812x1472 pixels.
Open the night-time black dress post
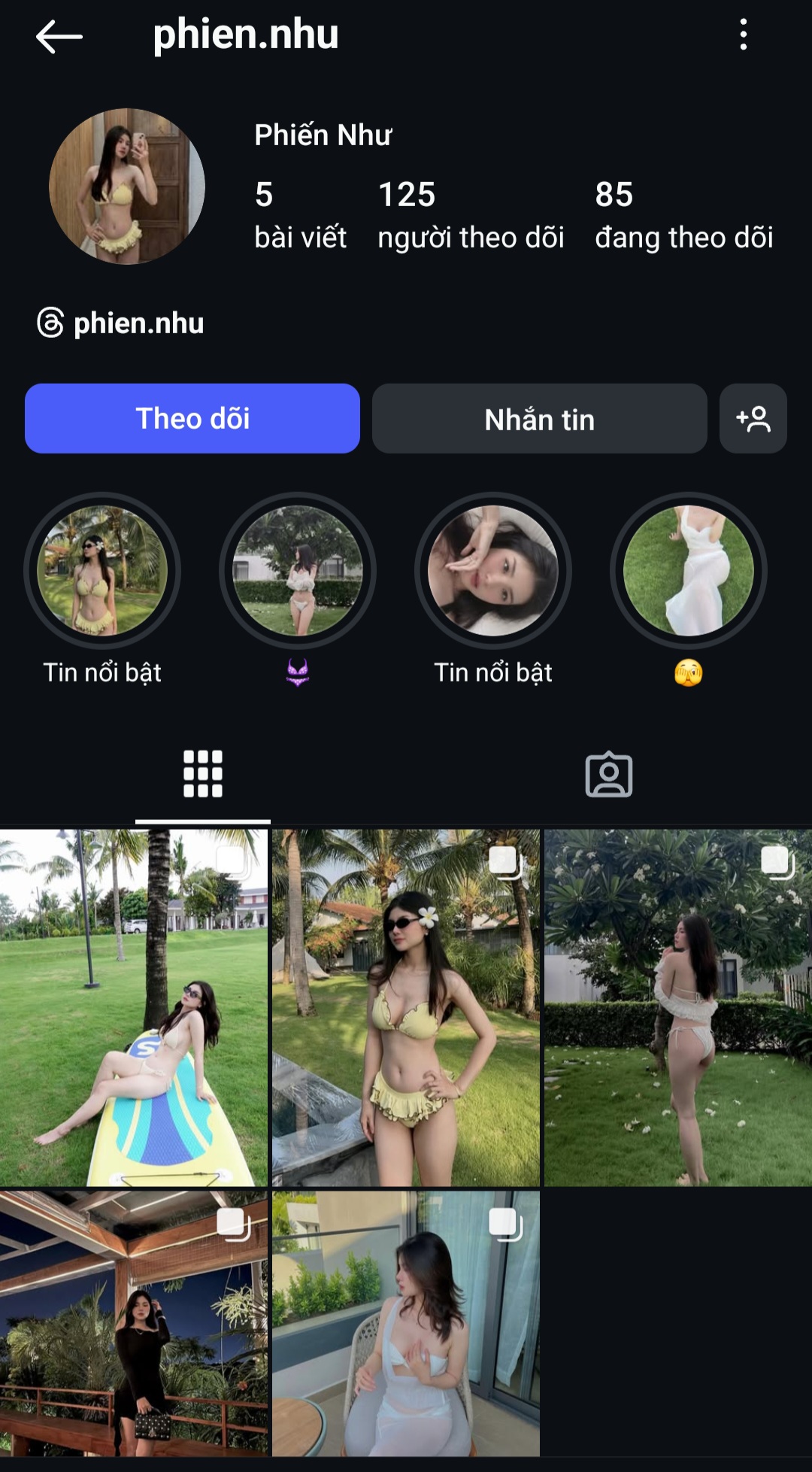point(134,1324)
